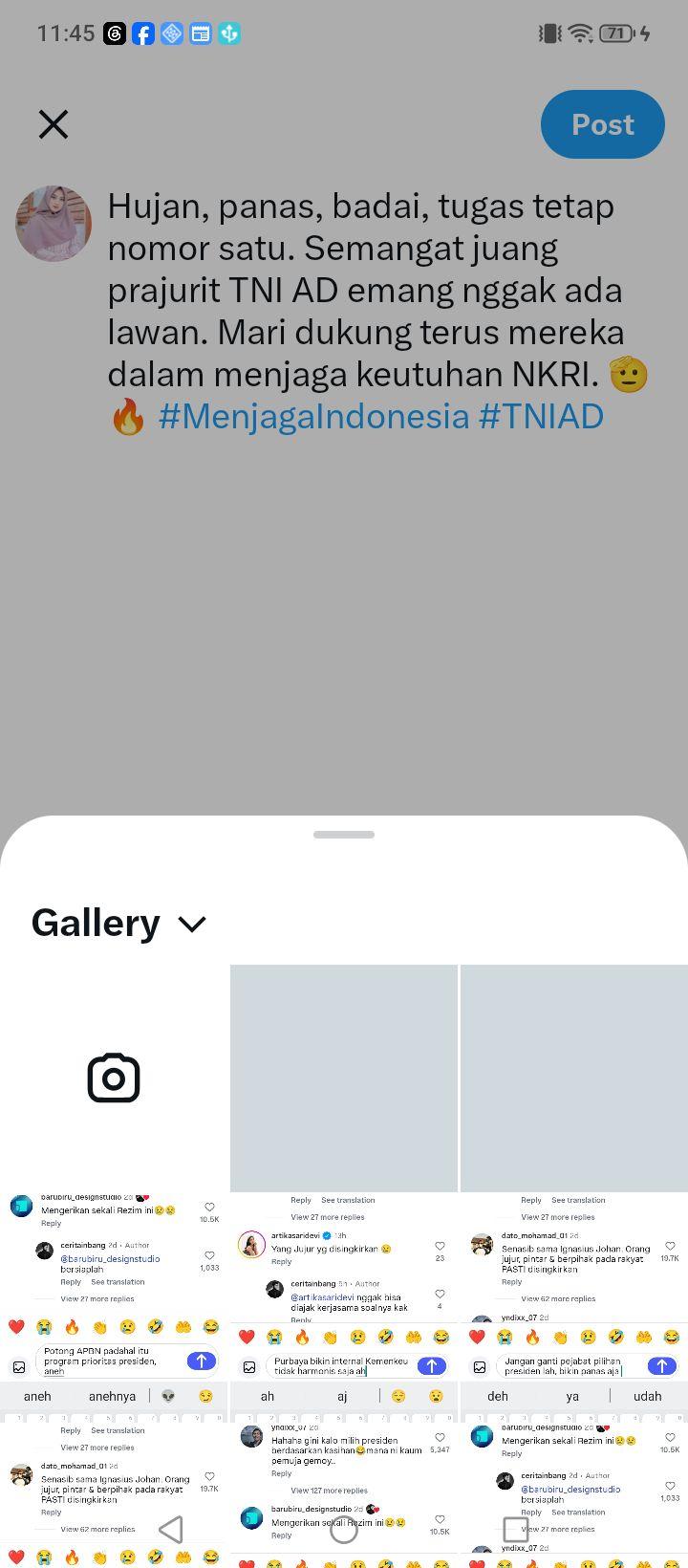Close the post composer with X

click(x=54, y=124)
